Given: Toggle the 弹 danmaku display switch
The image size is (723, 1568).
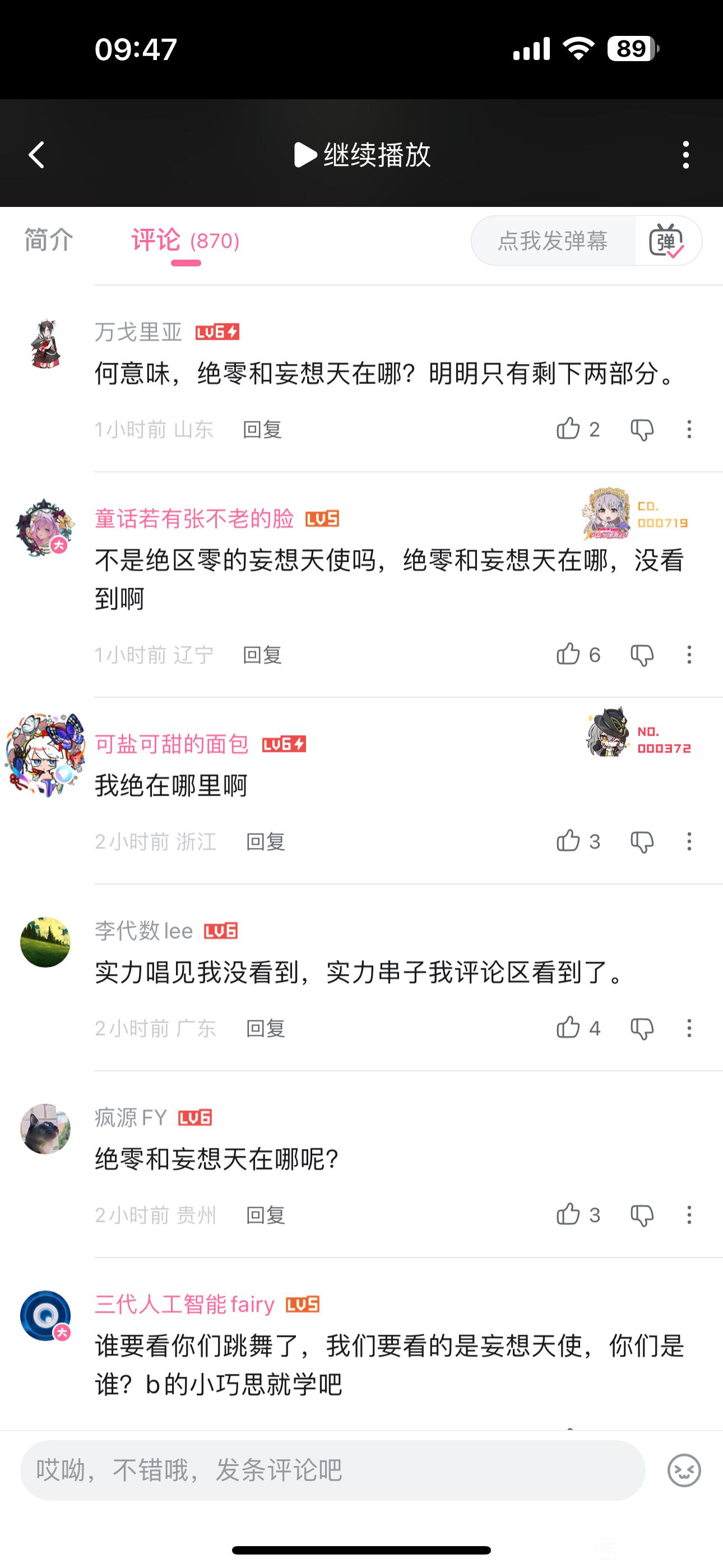Looking at the screenshot, I should pos(667,241).
